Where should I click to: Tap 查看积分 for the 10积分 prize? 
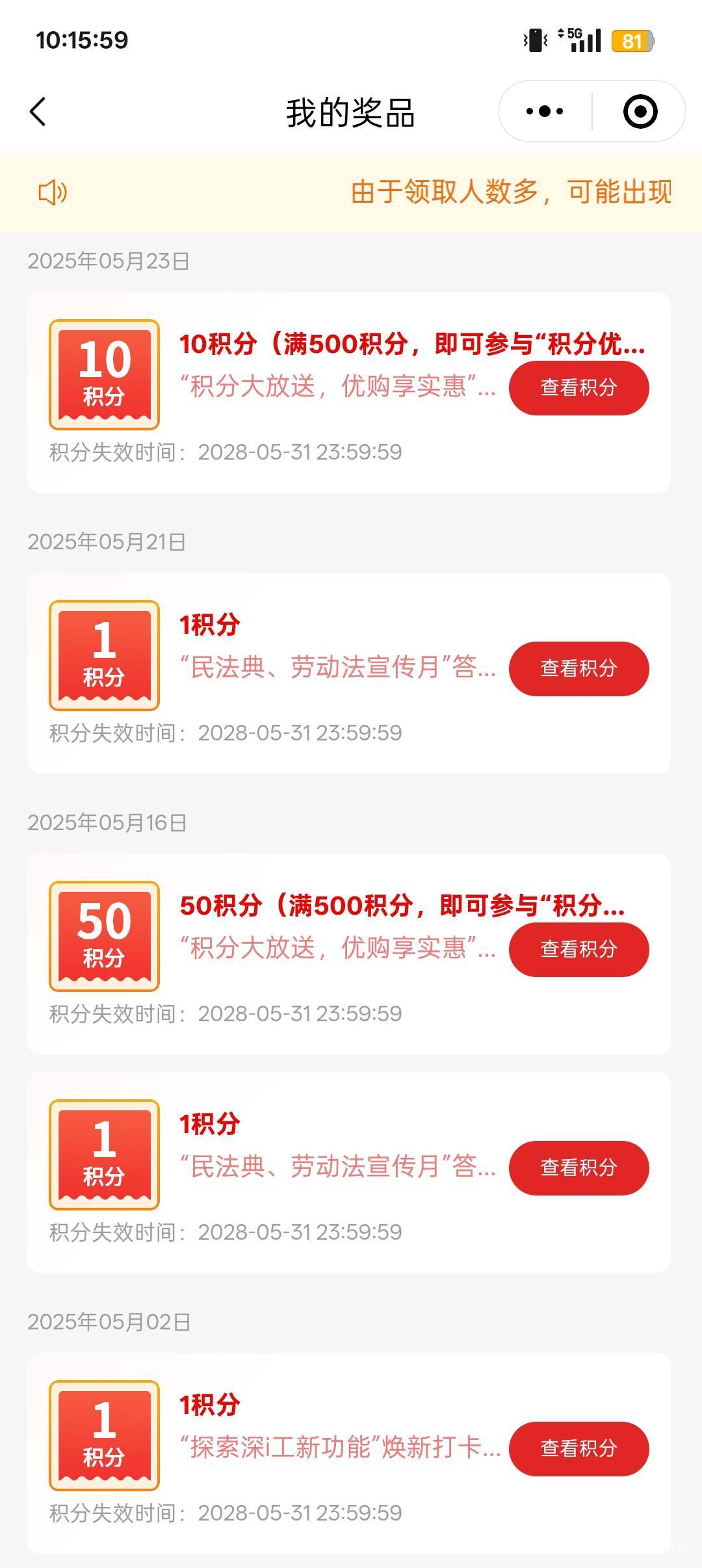pos(578,388)
